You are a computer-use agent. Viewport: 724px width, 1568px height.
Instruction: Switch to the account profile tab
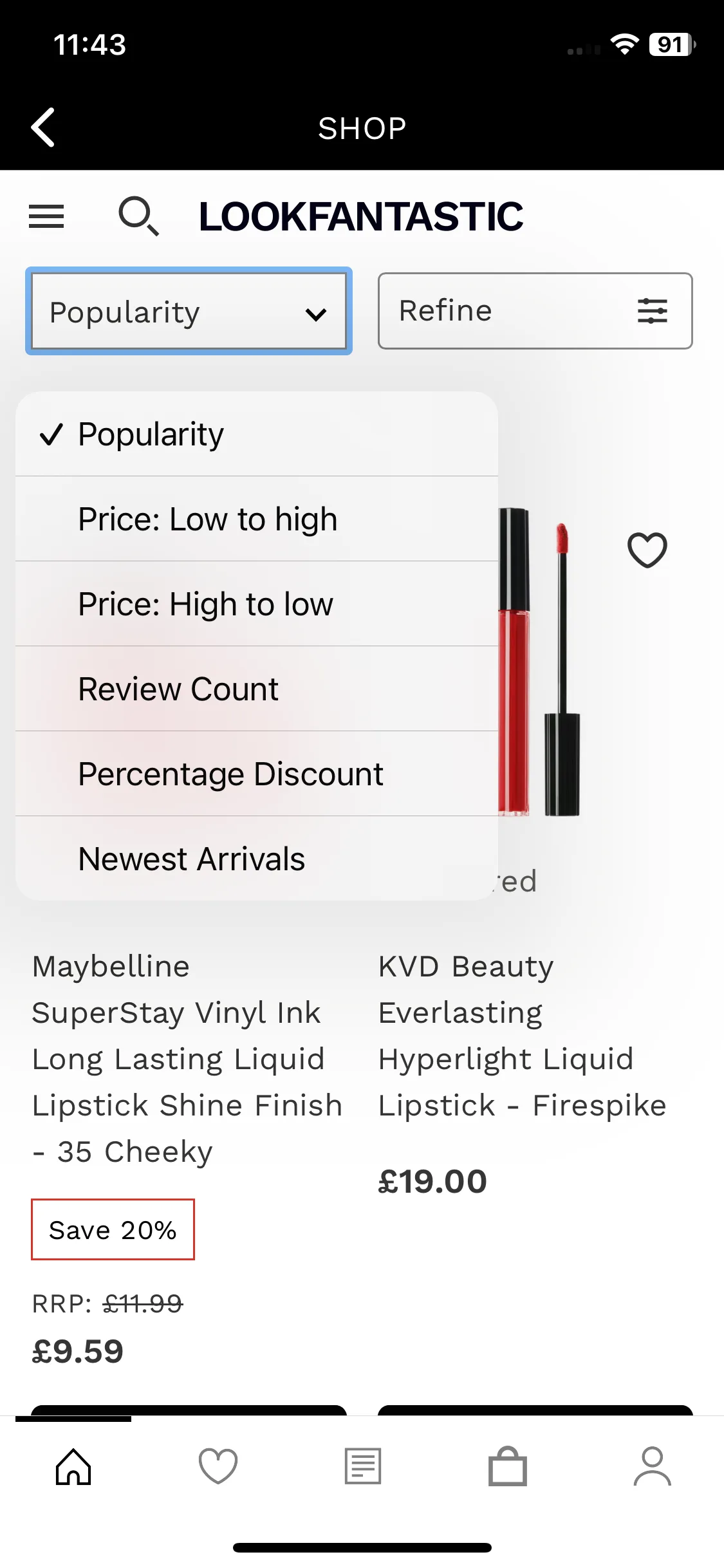(652, 1467)
